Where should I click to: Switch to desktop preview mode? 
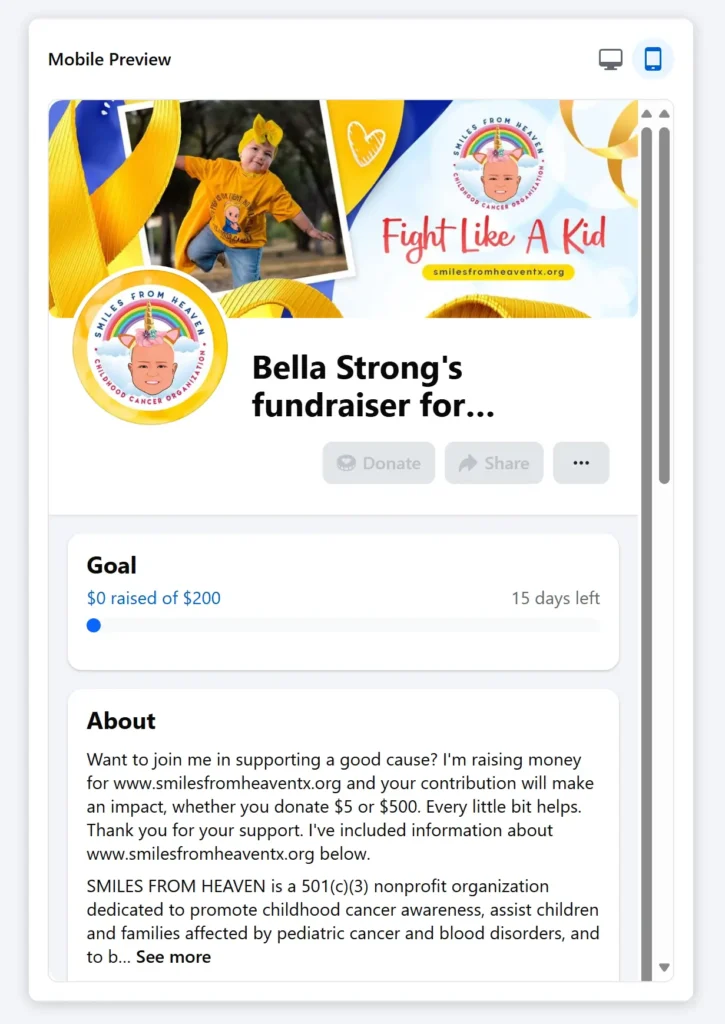point(610,59)
